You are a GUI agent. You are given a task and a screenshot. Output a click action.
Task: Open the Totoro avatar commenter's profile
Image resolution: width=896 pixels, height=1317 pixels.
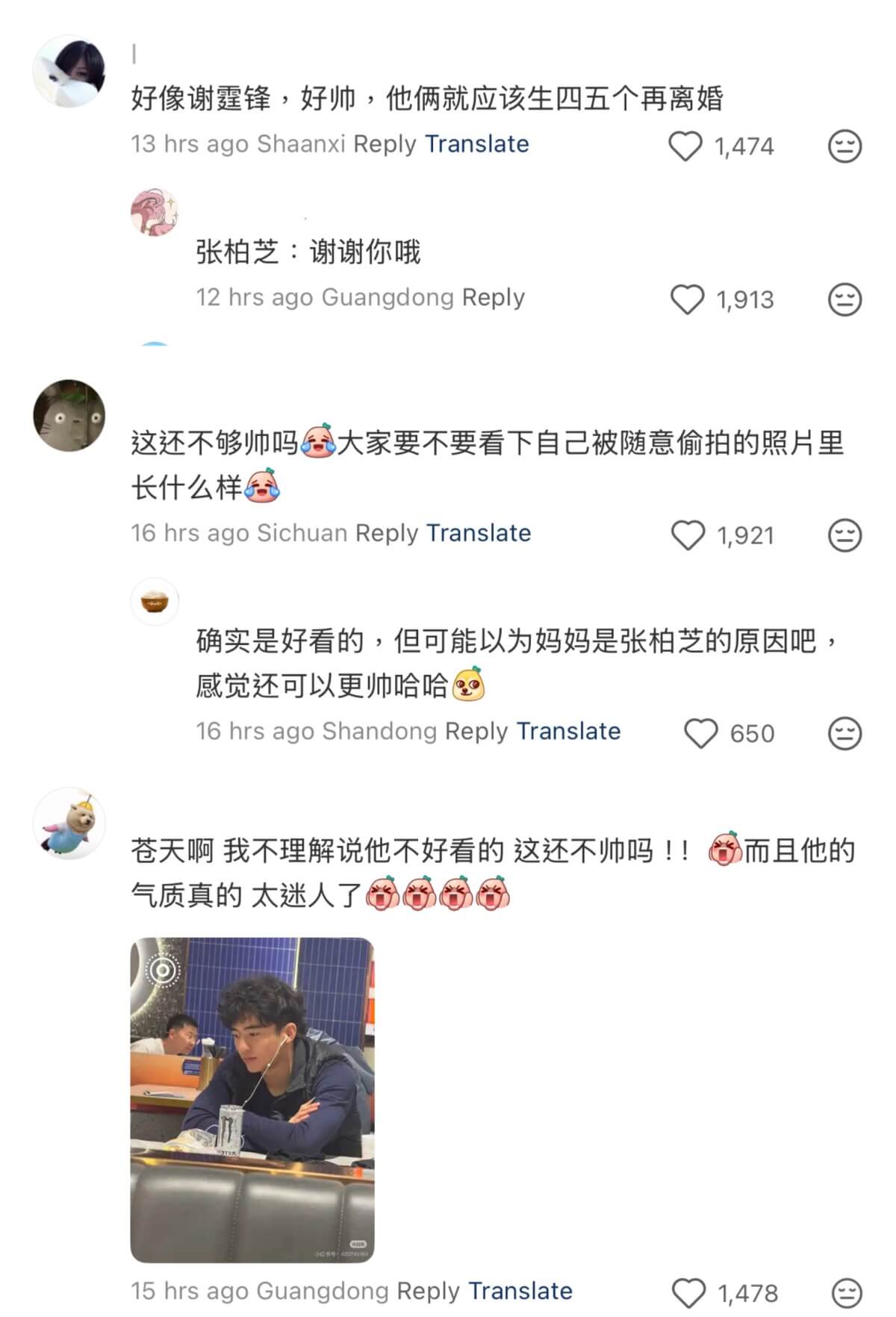tap(69, 415)
